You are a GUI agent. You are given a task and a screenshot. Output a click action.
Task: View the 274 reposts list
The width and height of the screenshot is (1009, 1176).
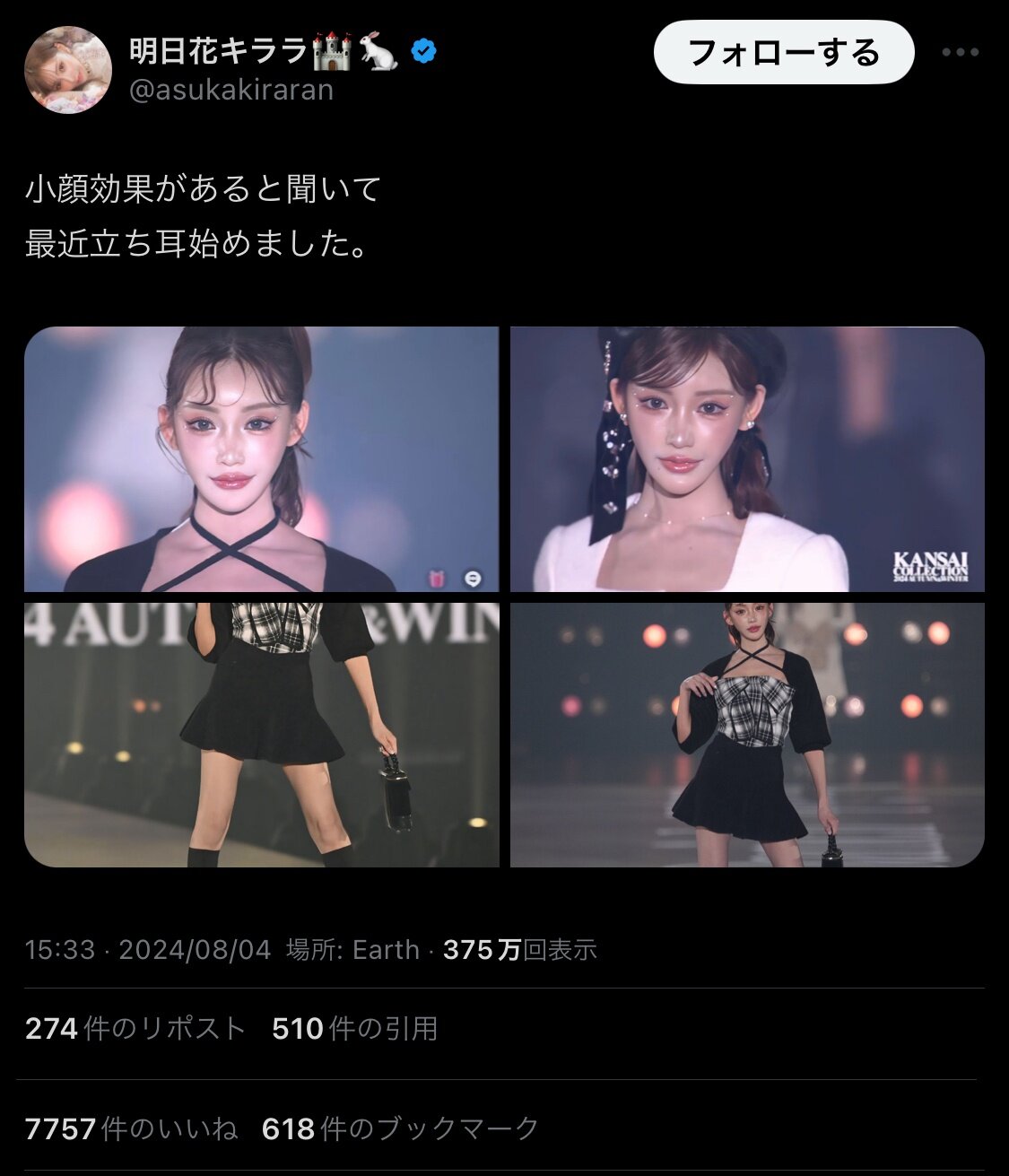pos(135,1028)
